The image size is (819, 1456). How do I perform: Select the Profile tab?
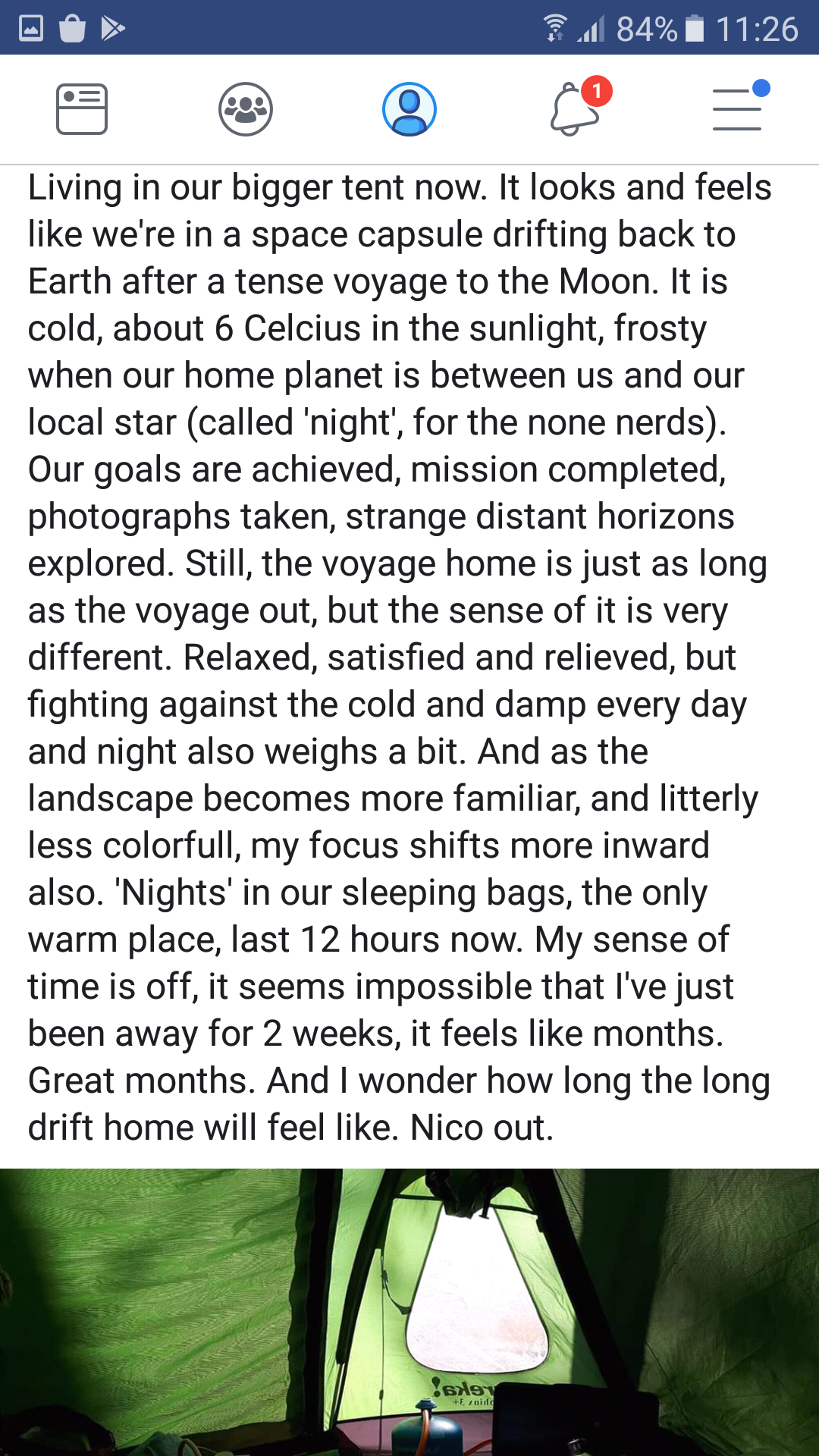pyautogui.click(x=409, y=109)
